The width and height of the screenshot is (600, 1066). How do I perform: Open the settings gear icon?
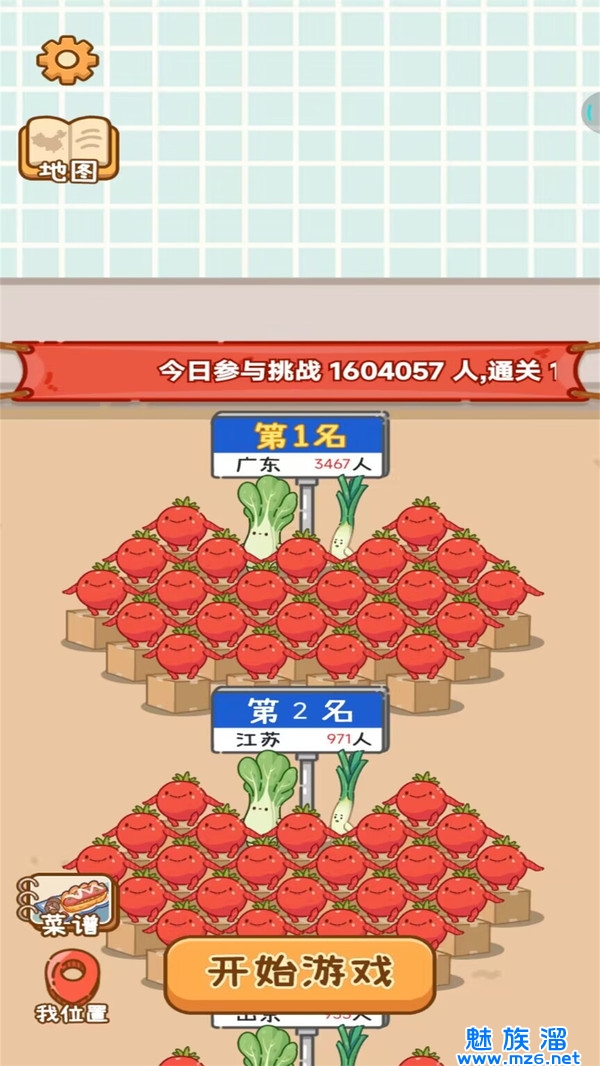pos(67,60)
